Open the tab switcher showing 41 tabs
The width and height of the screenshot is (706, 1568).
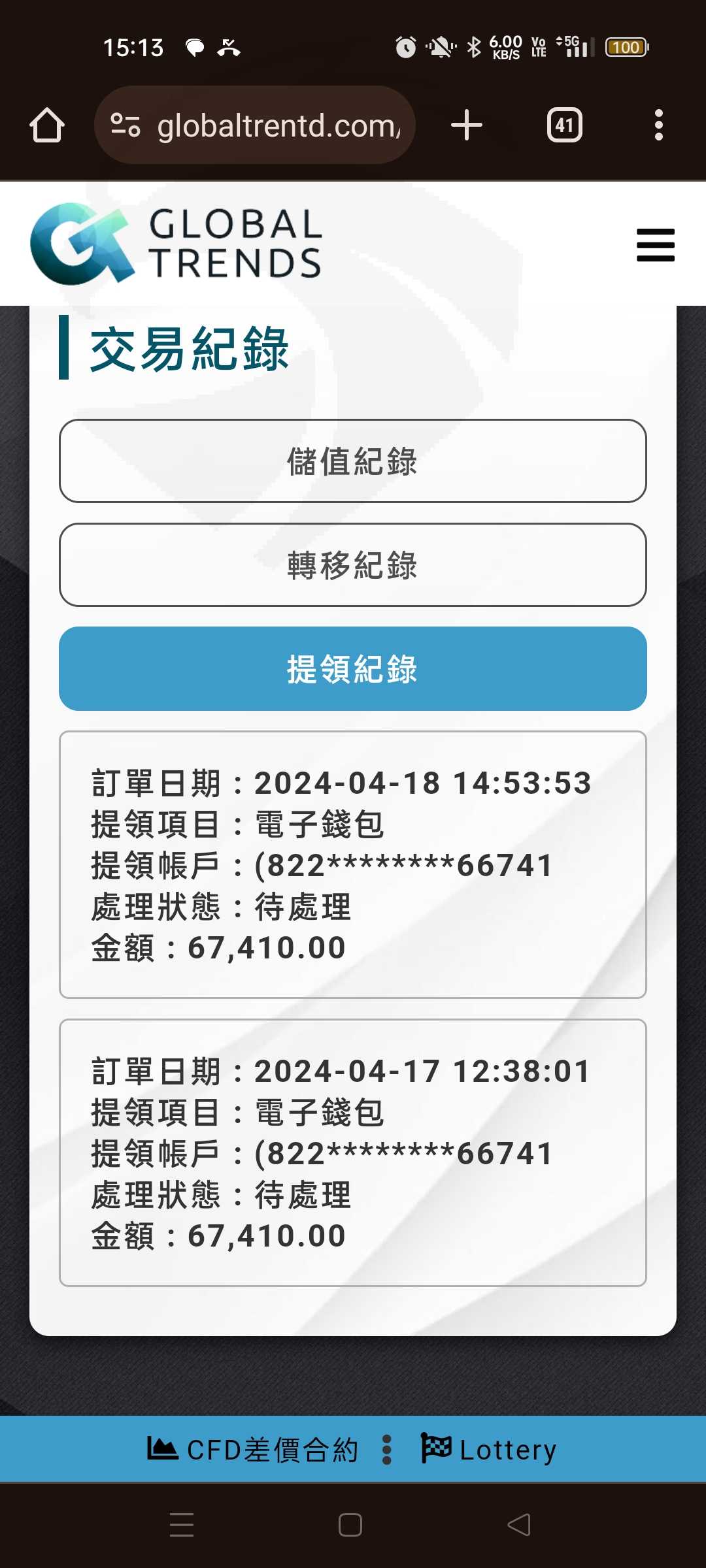565,125
